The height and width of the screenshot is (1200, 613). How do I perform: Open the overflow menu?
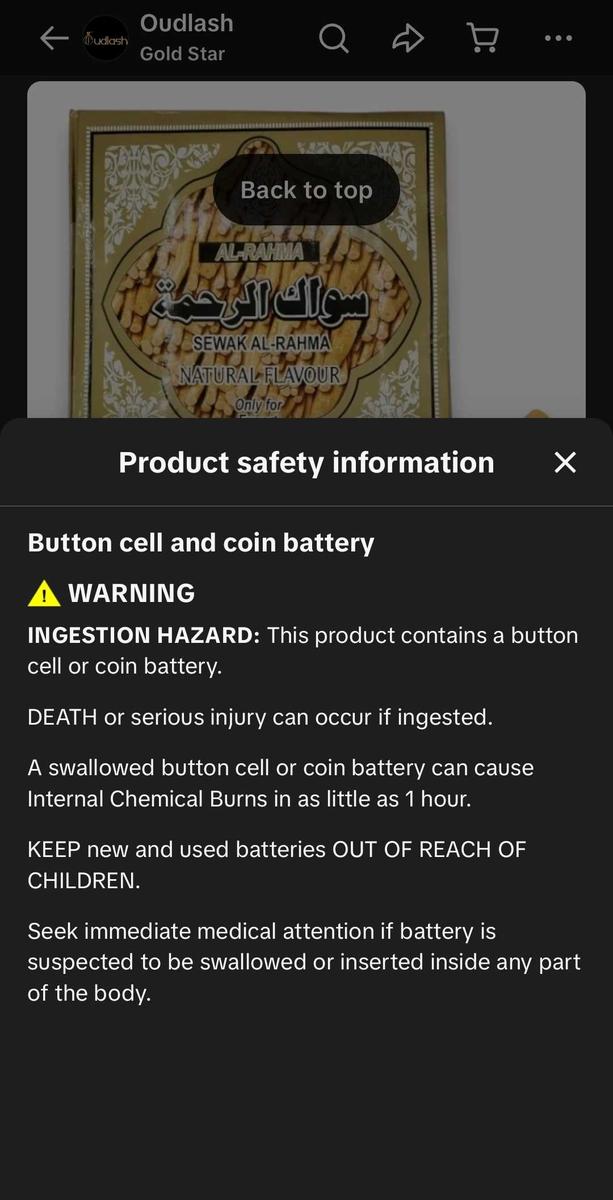pos(558,38)
